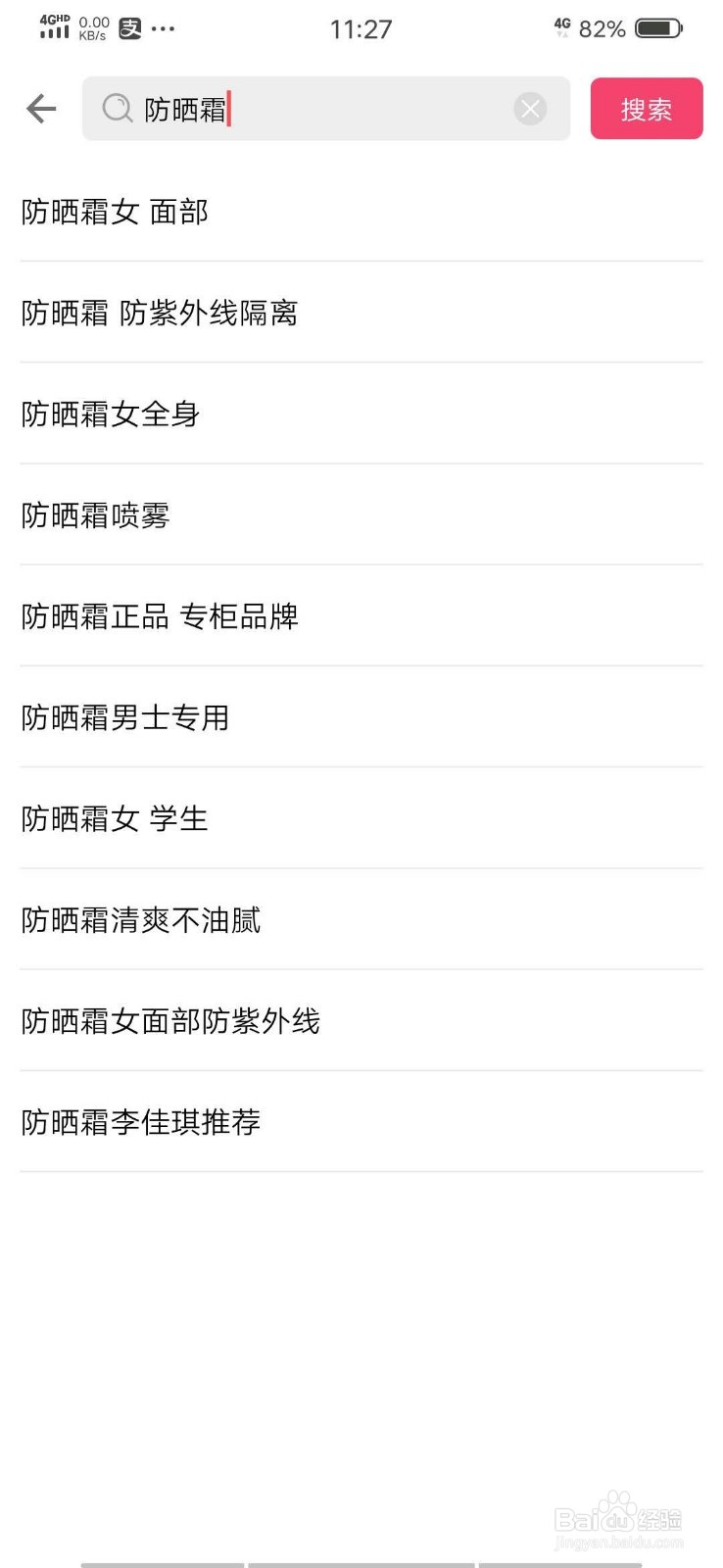Tap the 防晒霜喷雾 suggestion
The width and height of the screenshot is (723, 1568).
tap(95, 515)
